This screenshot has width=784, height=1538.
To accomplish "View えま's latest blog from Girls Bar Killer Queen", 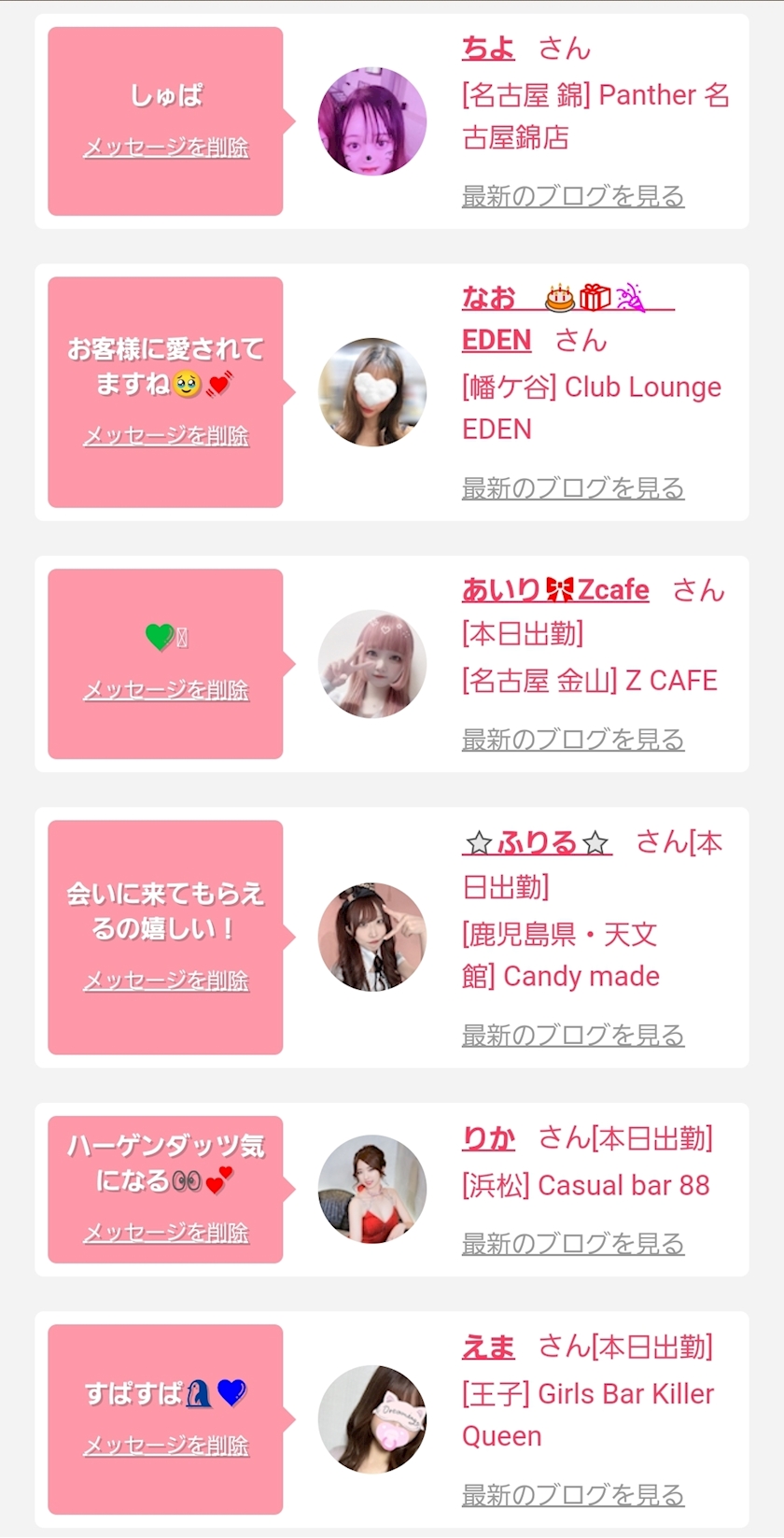I will (x=573, y=1495).
